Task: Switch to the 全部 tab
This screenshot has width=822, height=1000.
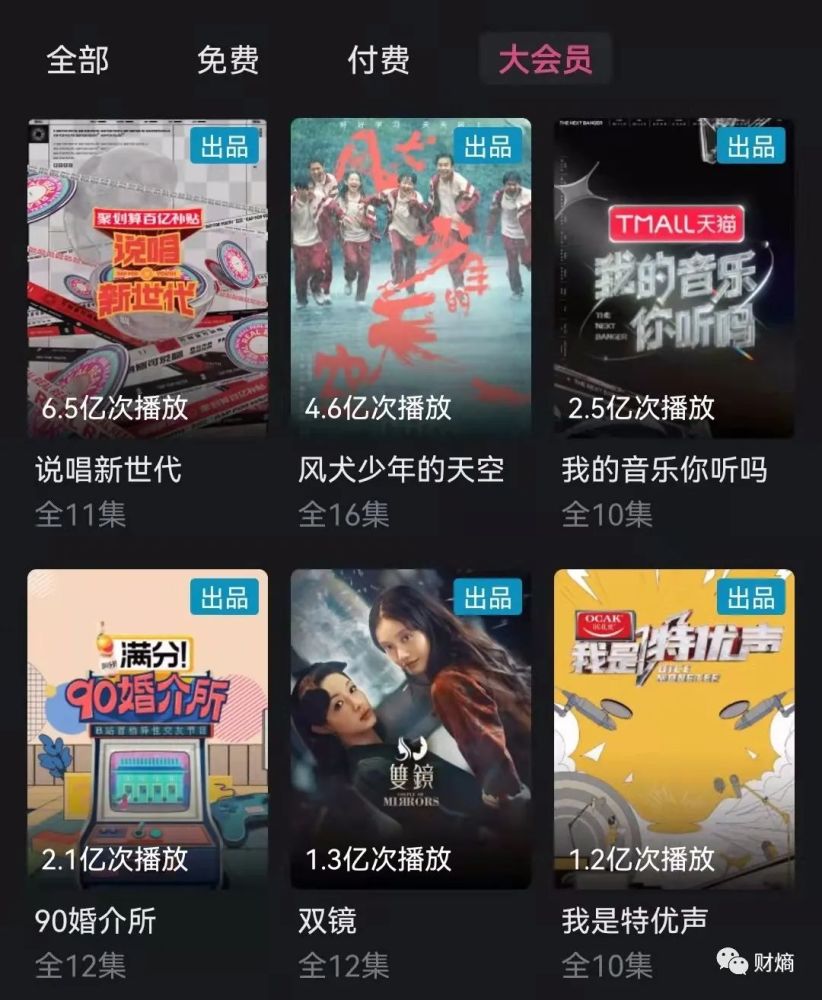Action: point(77,60)
